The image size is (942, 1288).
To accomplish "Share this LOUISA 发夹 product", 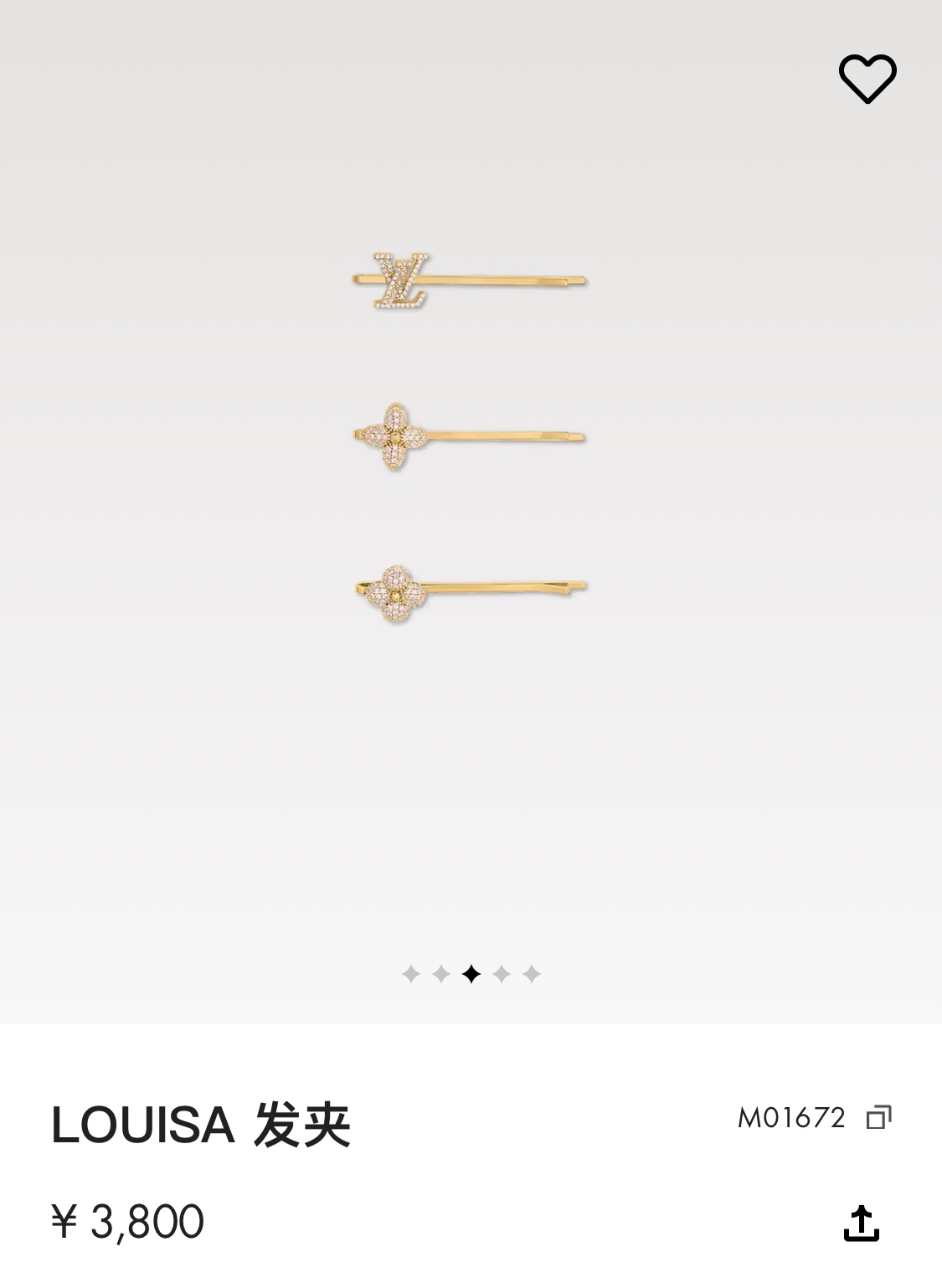I will click(x=861, y=1223).
